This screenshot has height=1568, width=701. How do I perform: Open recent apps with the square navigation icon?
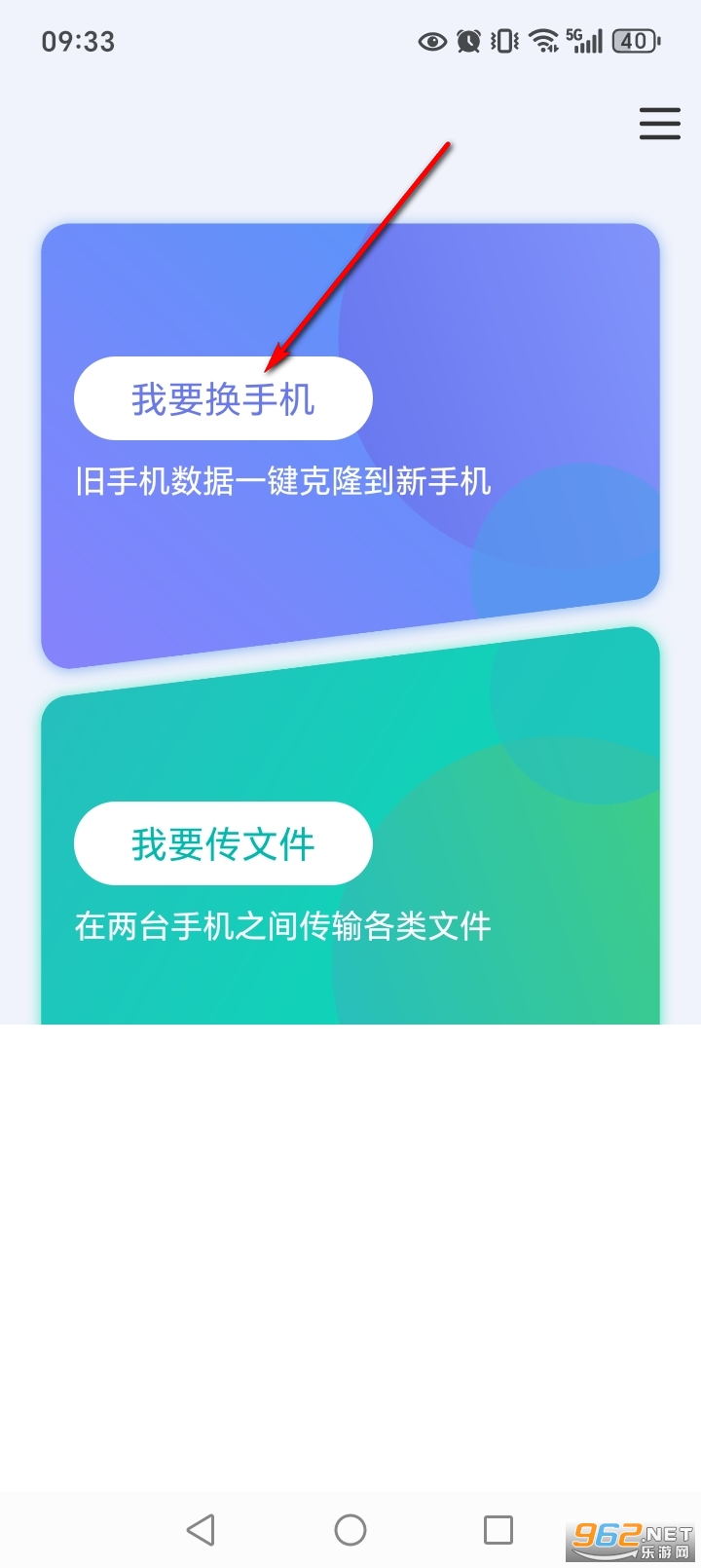(498, 1530)
